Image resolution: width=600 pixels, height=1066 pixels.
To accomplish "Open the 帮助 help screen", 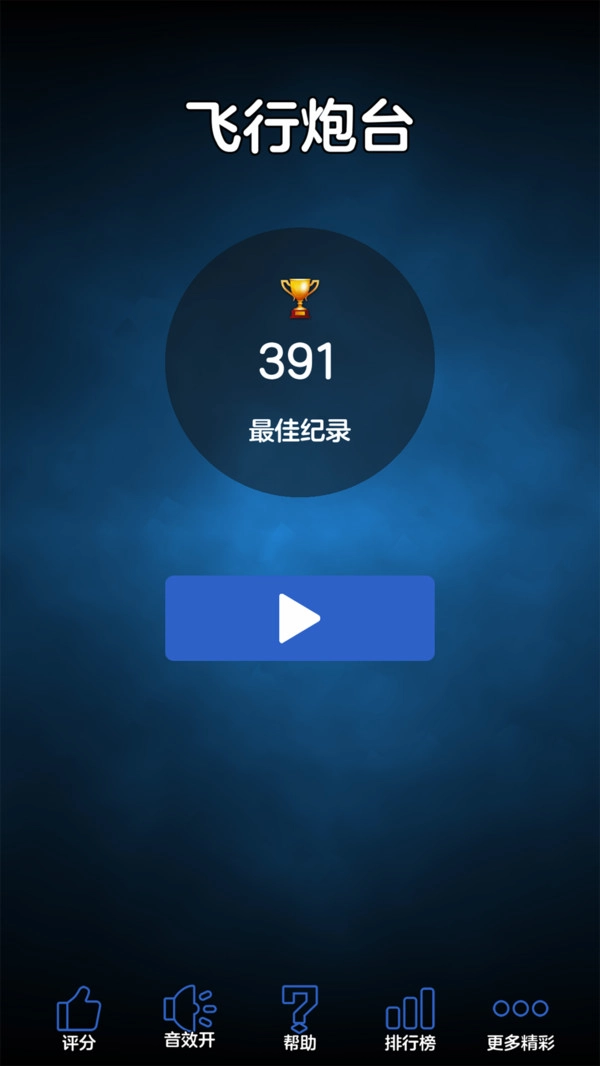I will [299, 1017].
